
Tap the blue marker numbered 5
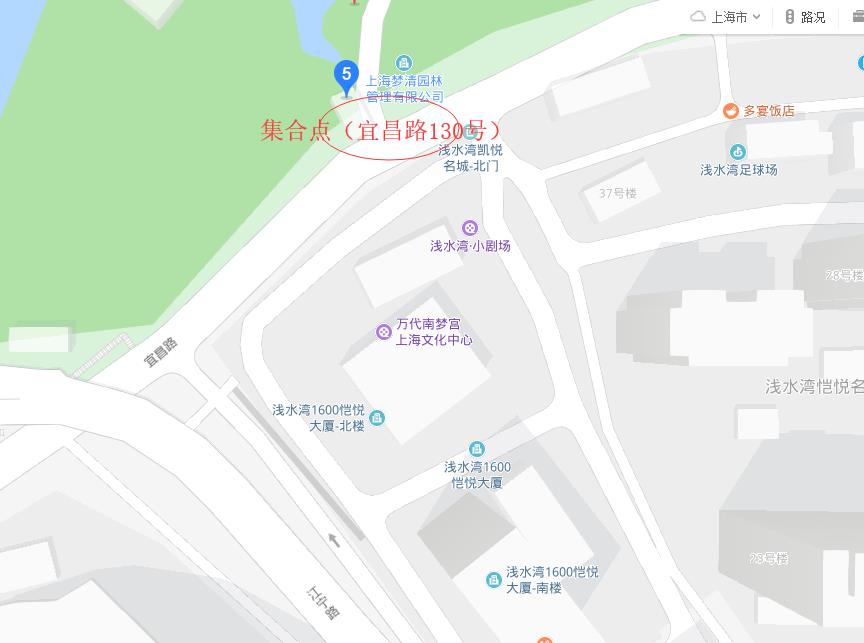point(346,75)
